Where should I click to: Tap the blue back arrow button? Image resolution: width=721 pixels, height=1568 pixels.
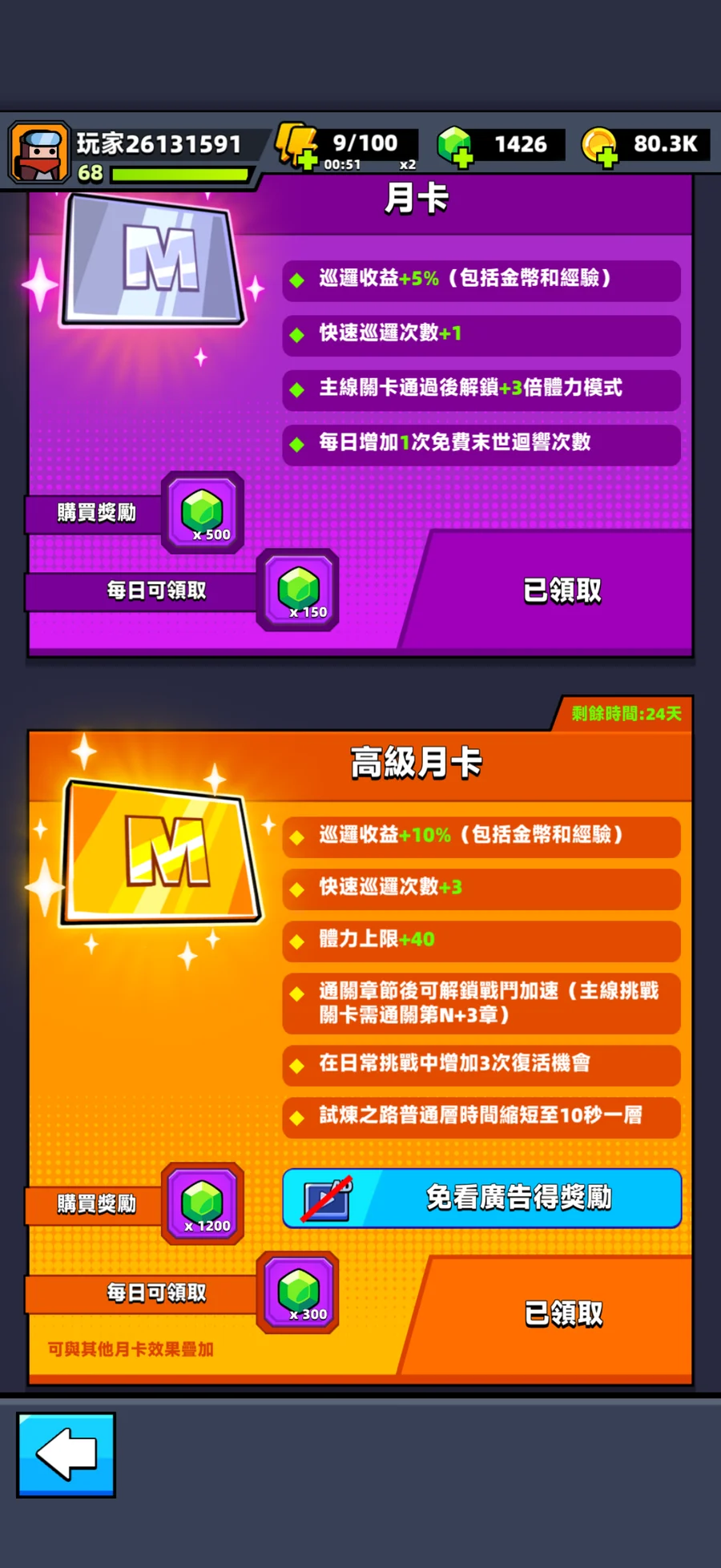[66, 1454]
